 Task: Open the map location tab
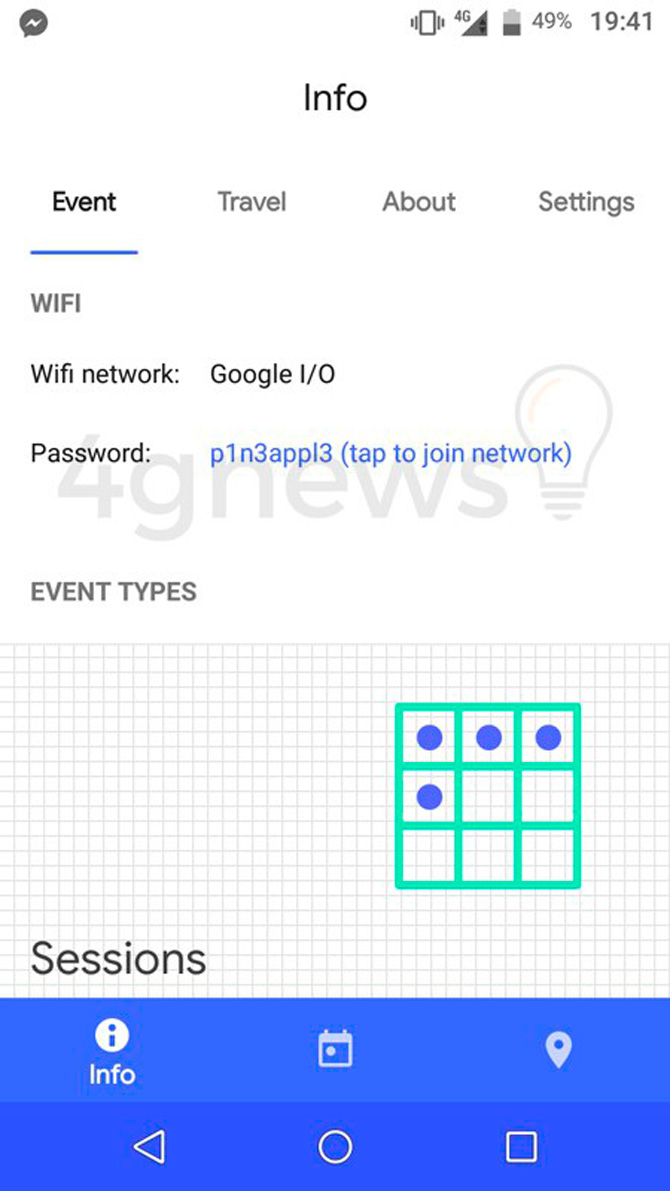(x=558, y=1050)
